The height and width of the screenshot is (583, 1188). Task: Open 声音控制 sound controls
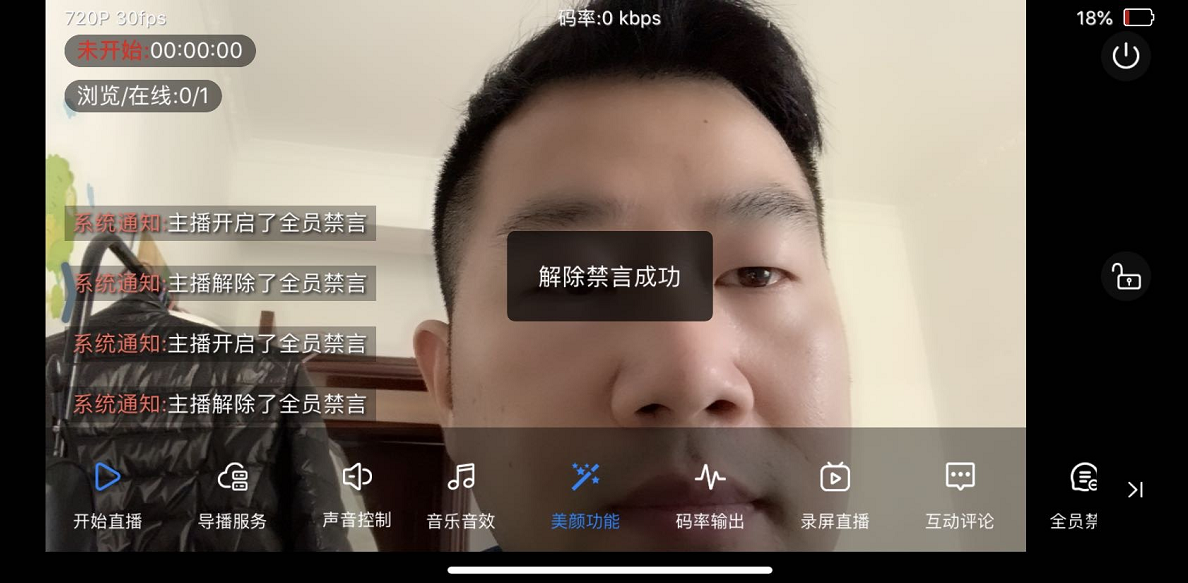click(357, 492)
